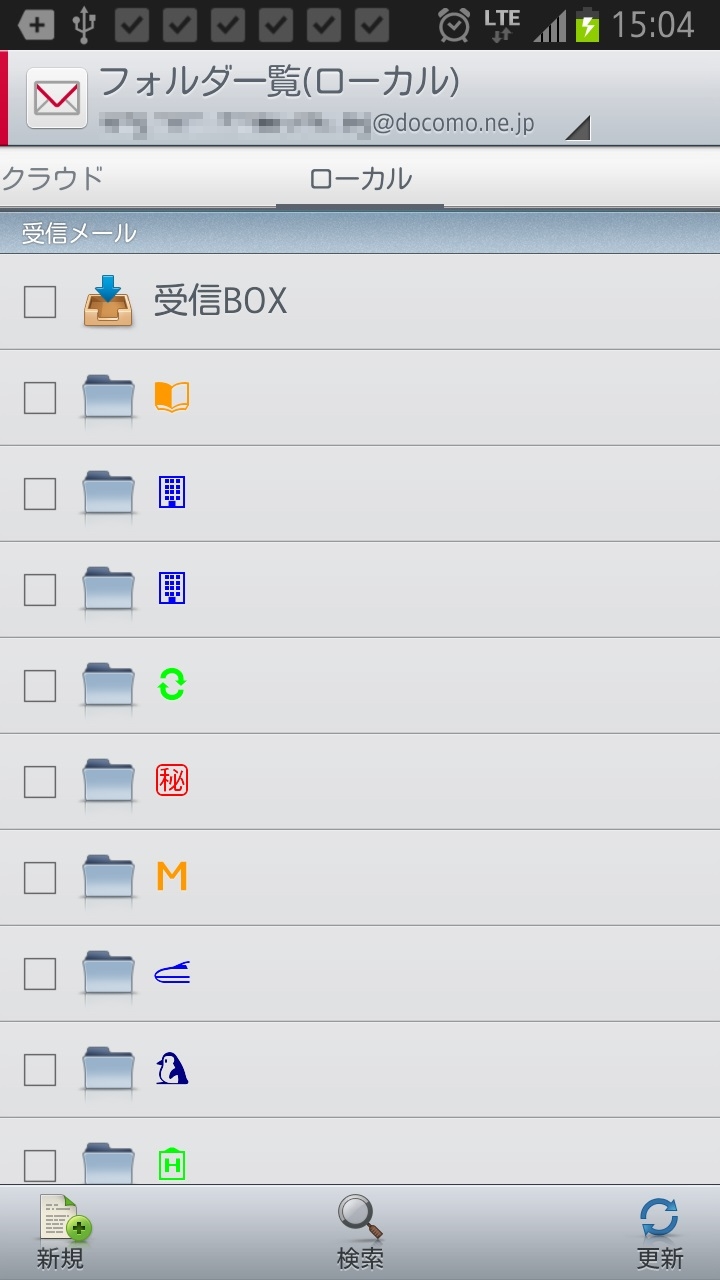Create a new mail with 新規

(x=62, y=1232)
